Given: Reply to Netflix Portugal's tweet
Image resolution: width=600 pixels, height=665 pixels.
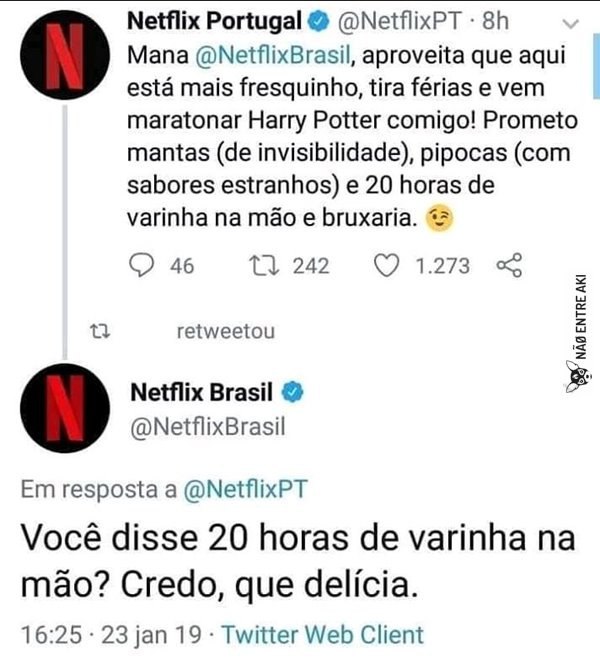Looking at the screenshot, I should point(141,265).
